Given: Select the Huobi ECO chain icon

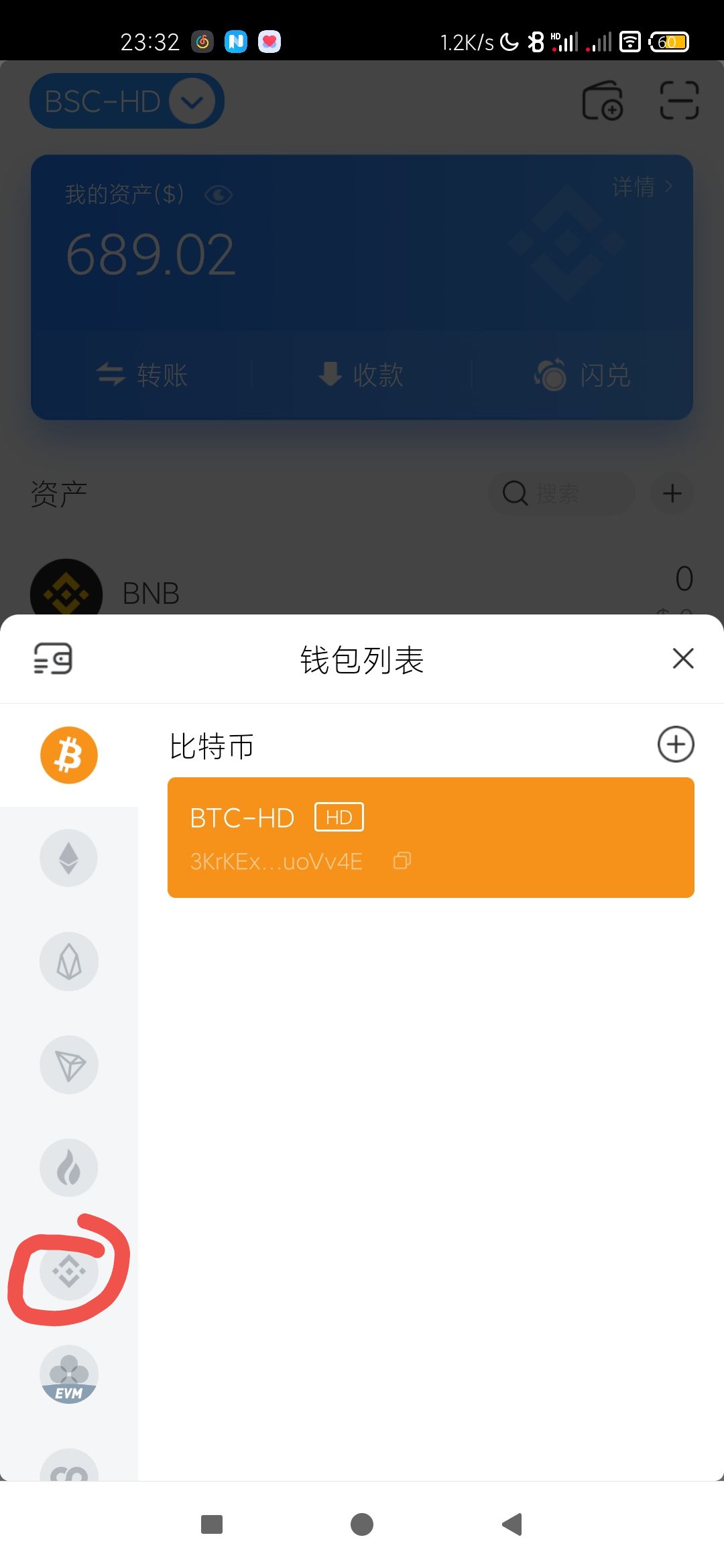Looking at the screenshot, I should click(x=69, y=1167).
